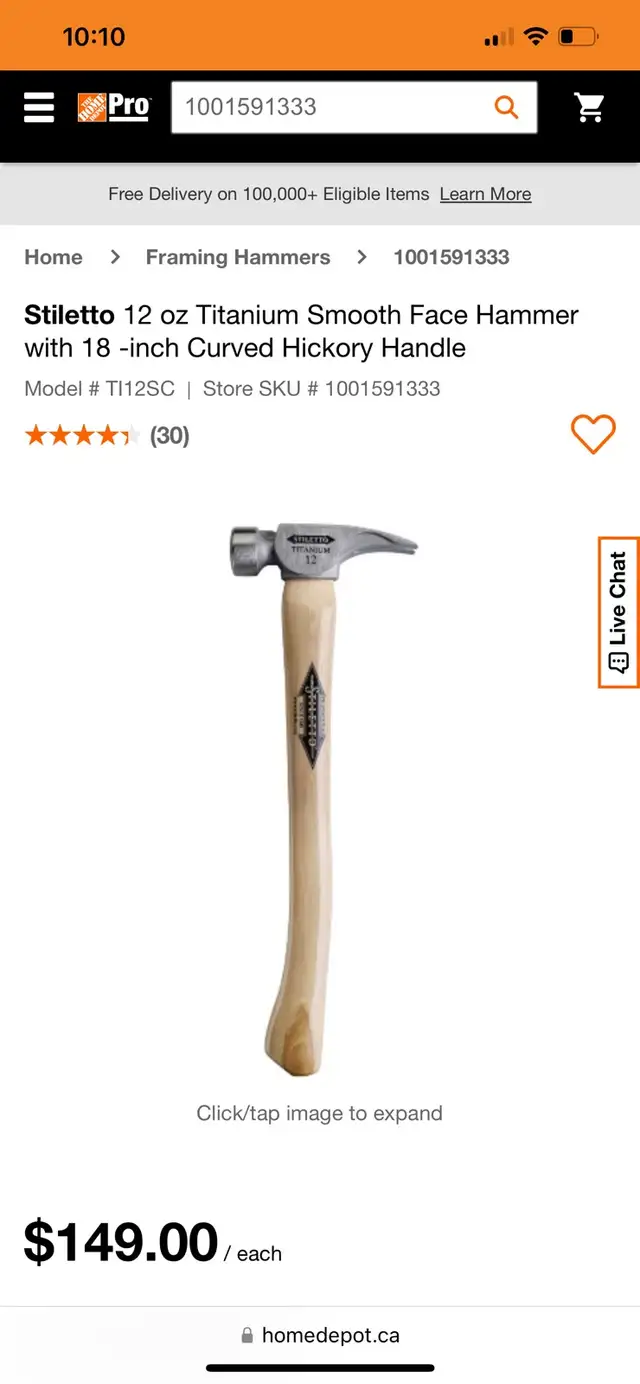Open the Live Chat side tab
This screenshot has width=640, height=1384.
[618, 612]
